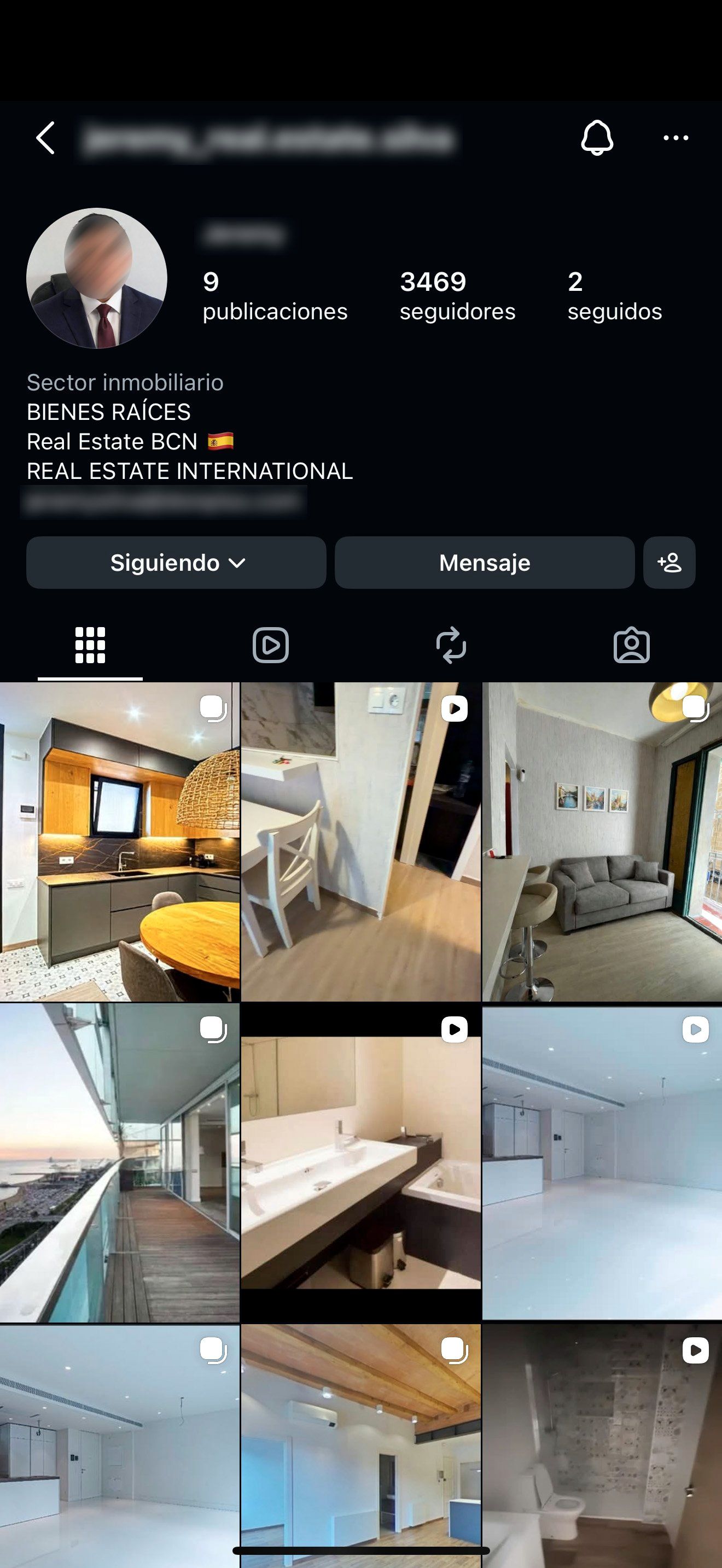Play the toilet bathroom reel
722x1568 pixels.
pos(602,1443)
